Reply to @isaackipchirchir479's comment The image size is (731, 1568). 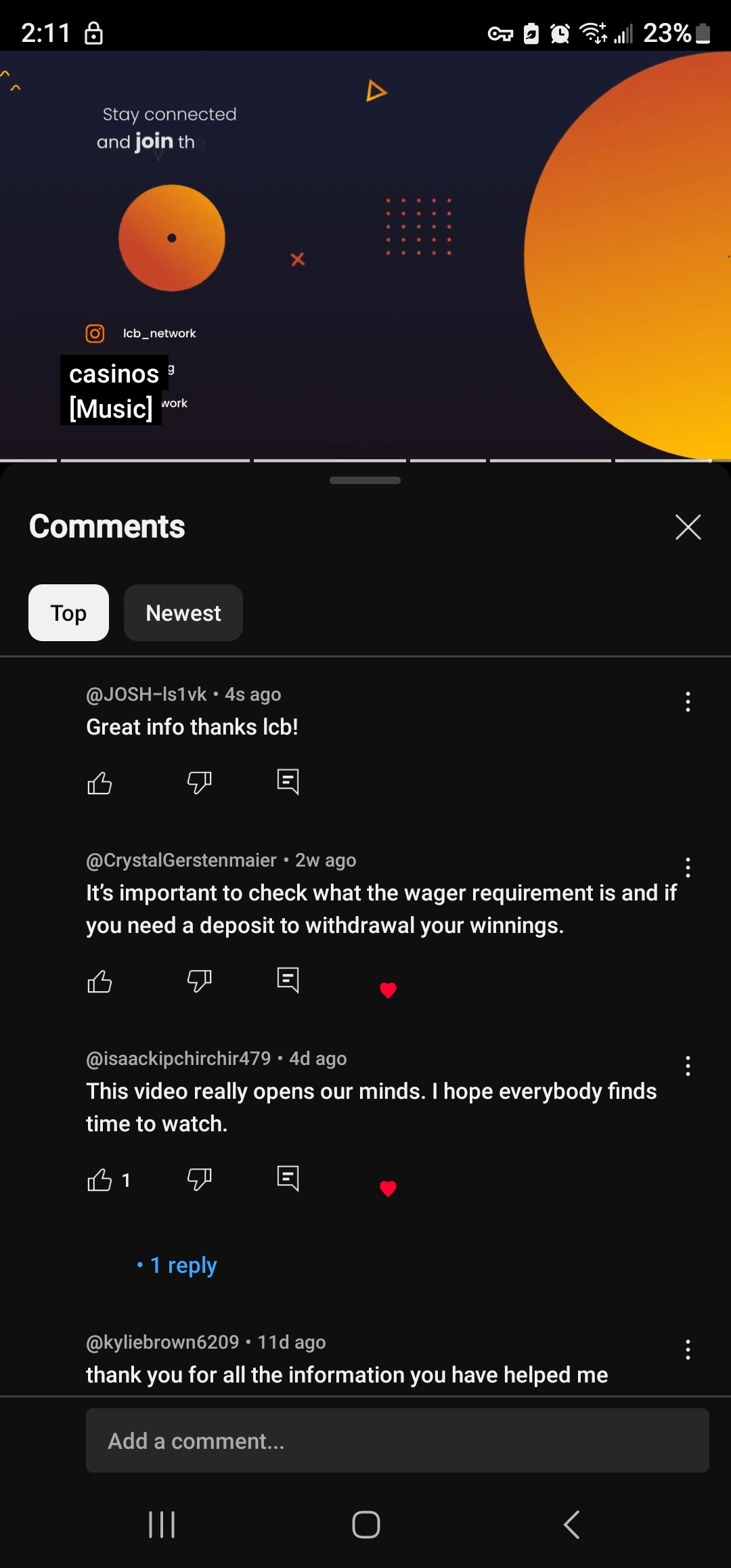288,1179
